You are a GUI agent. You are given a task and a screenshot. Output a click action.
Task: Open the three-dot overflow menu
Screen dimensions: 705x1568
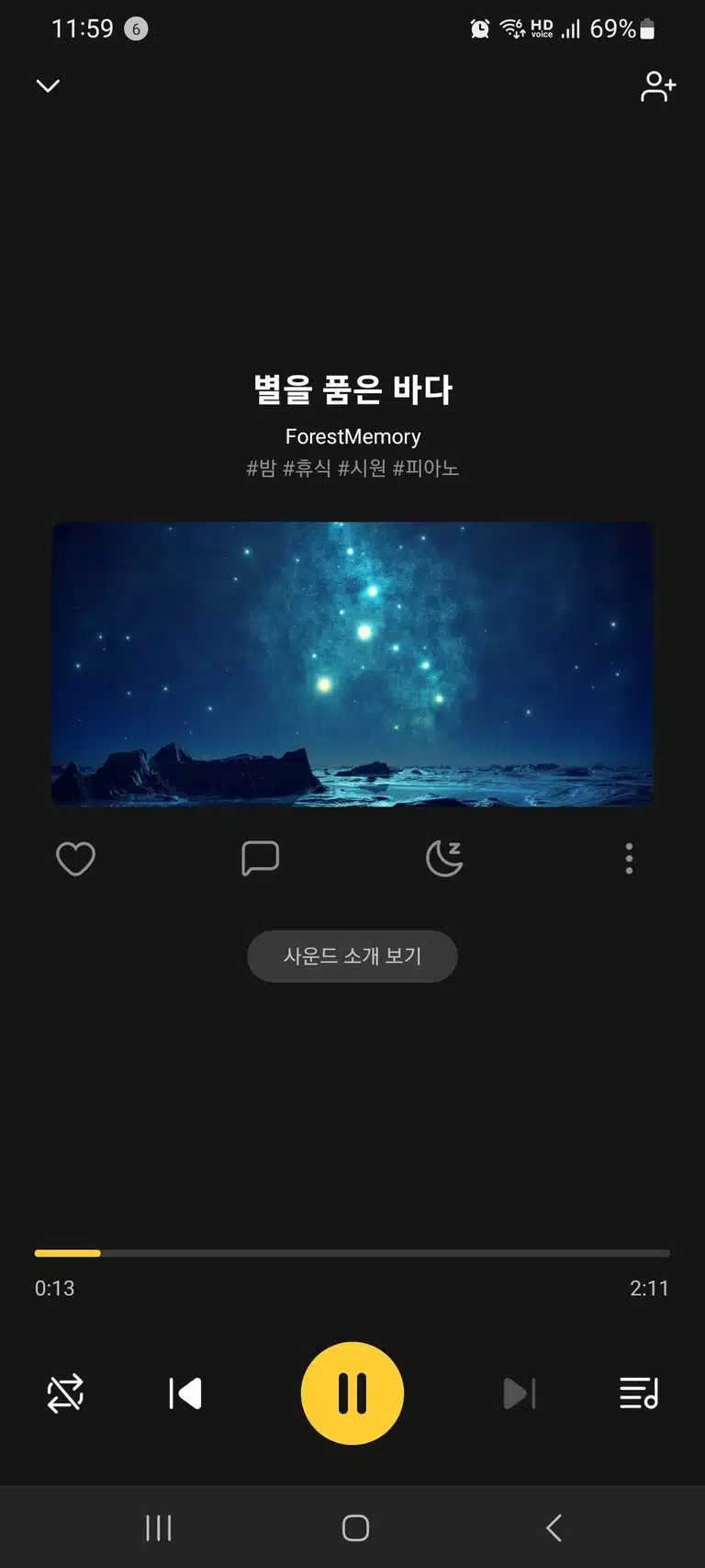[629, 858]
